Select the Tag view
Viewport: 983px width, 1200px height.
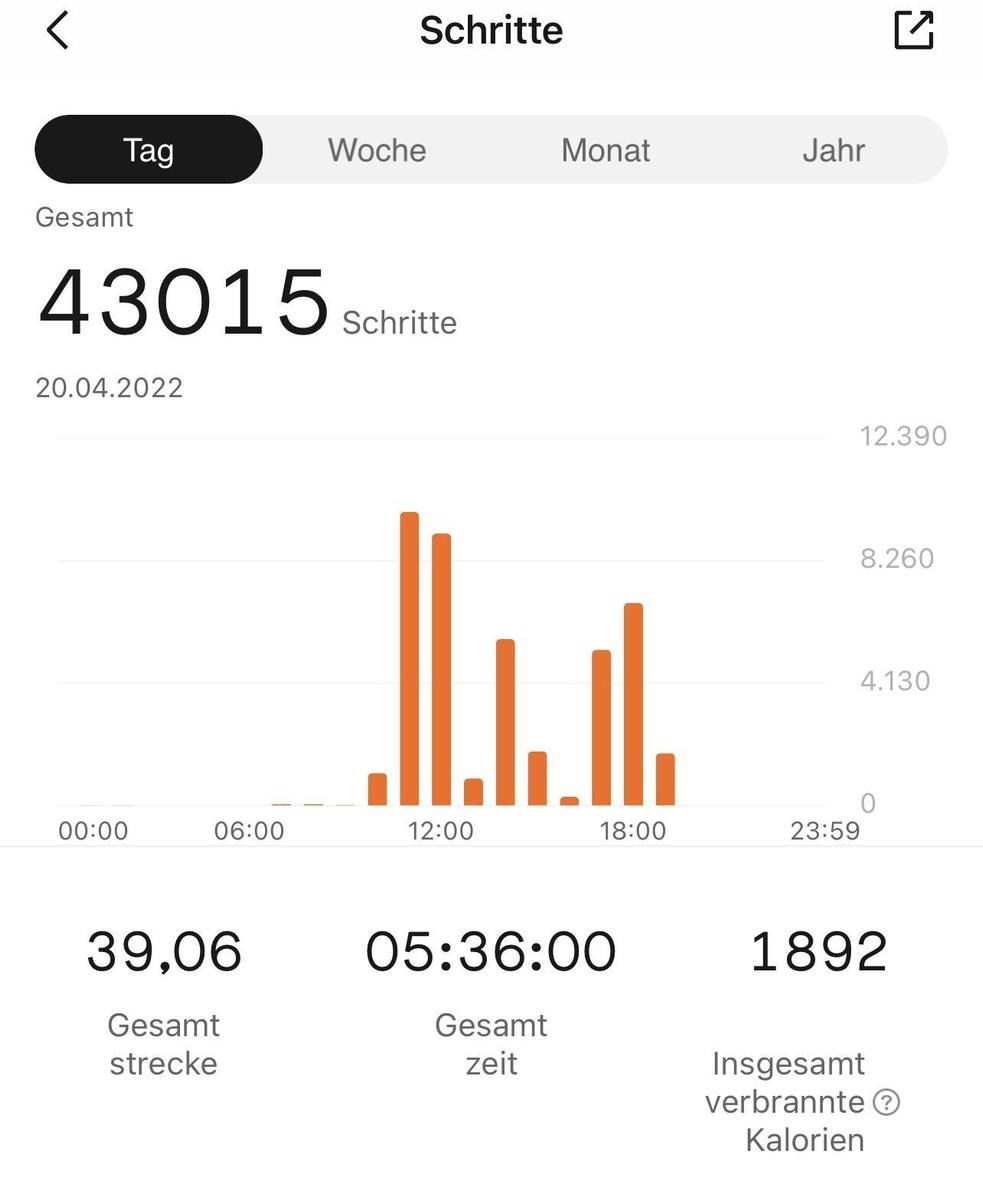click(x=149, y=150)
